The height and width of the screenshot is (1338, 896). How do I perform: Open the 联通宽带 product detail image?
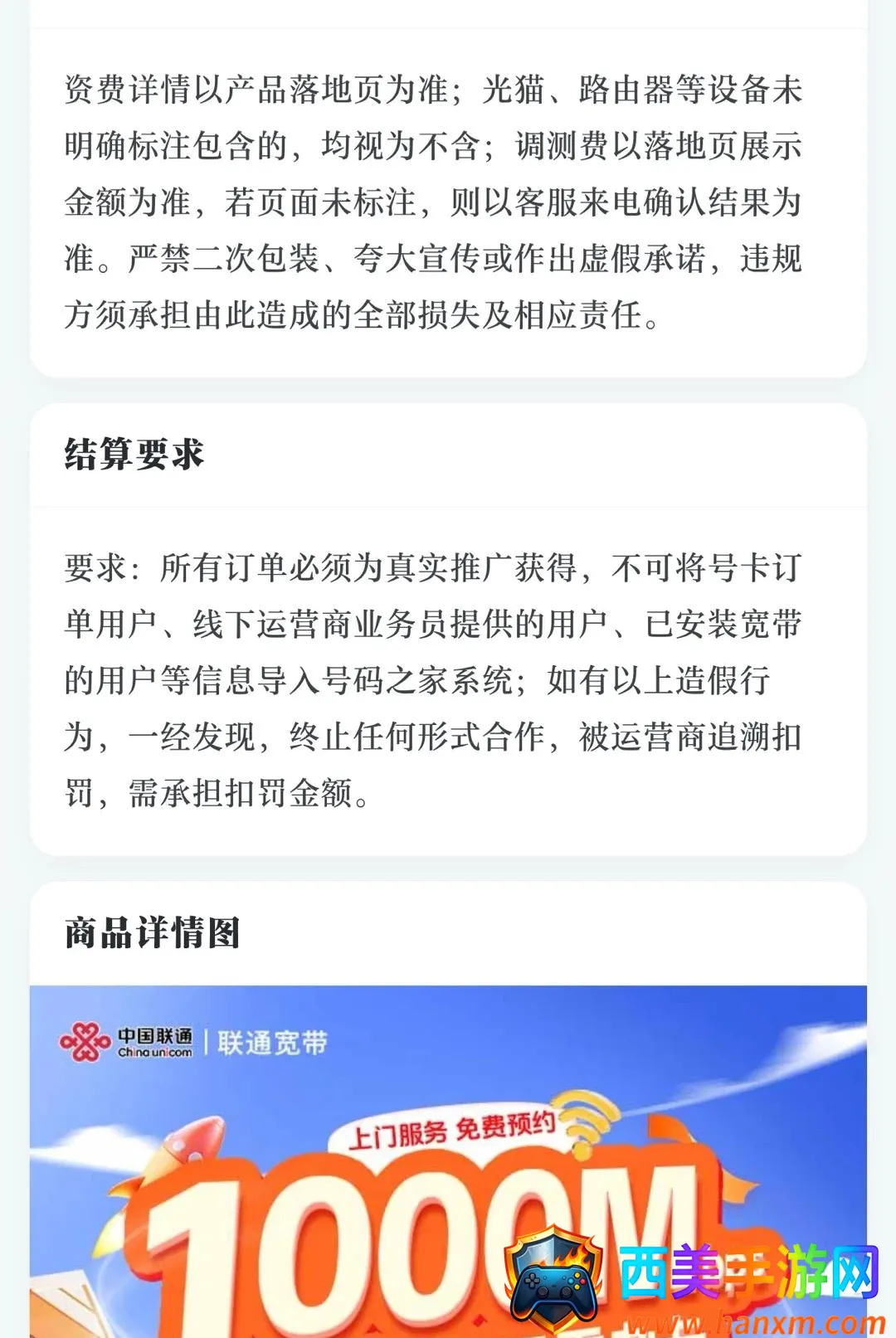coord(448,1161)
